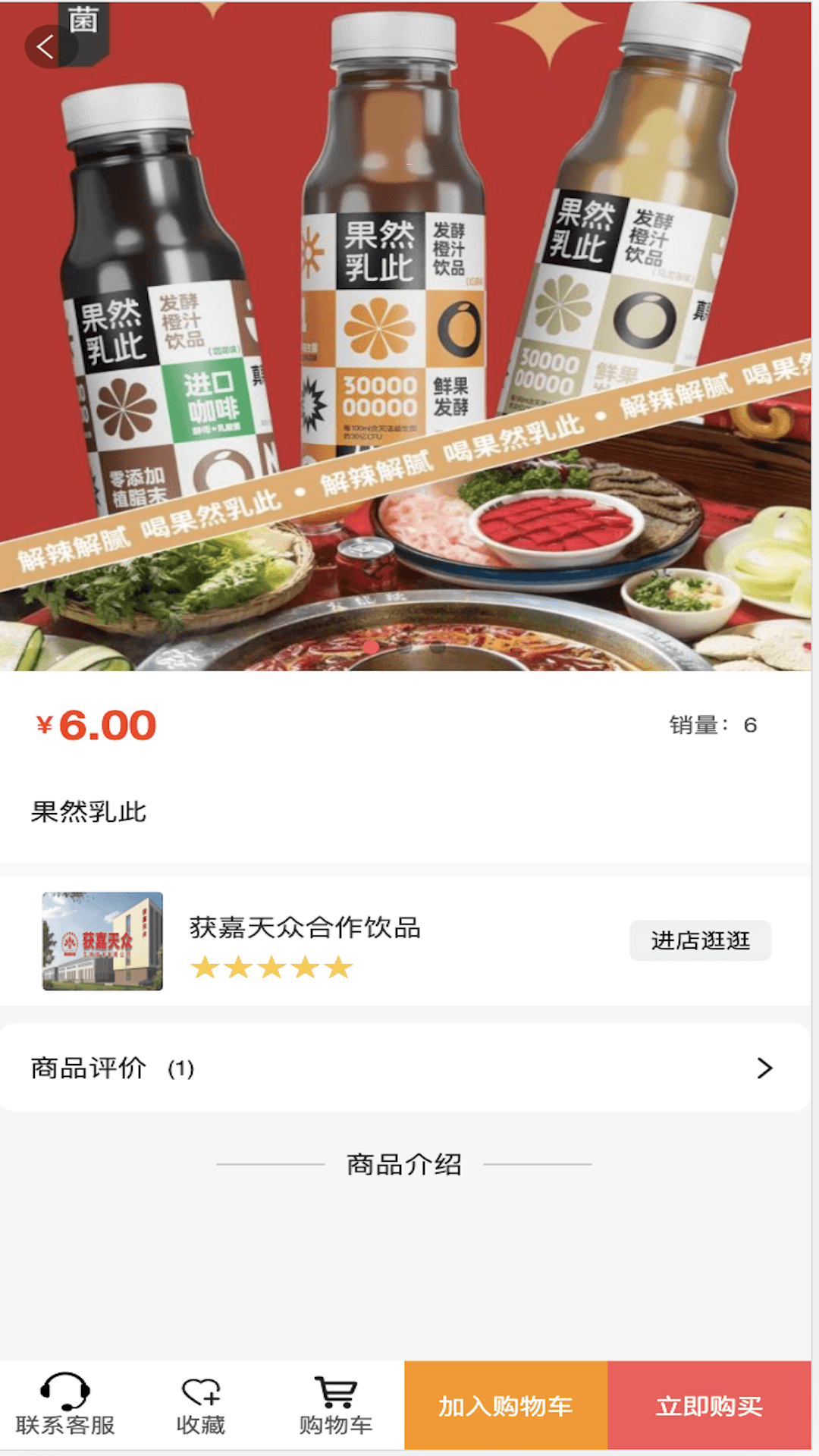Tap the heart-plus icon above 收藏
819x1456 pixels.
point(201,1389)
